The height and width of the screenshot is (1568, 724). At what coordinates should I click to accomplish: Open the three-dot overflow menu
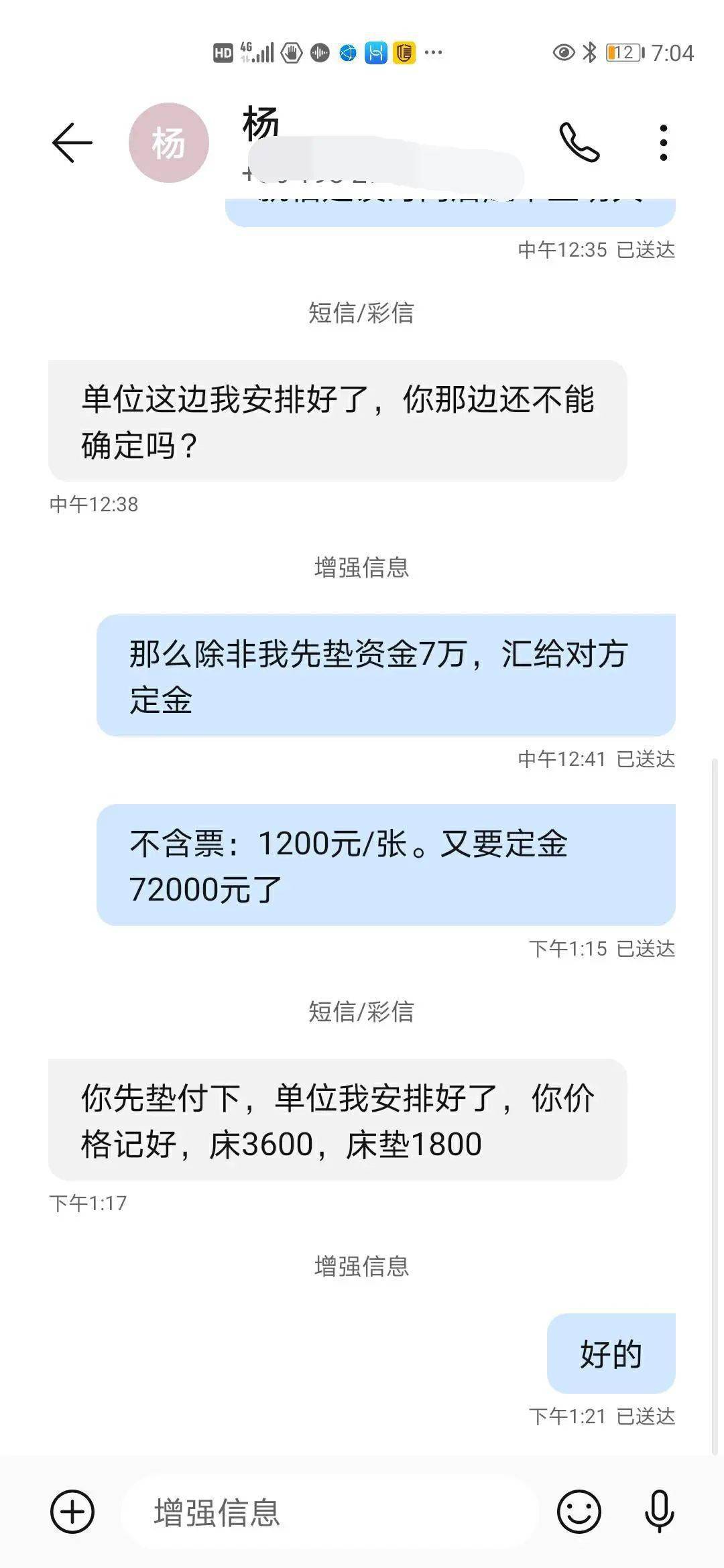coord(663,143)
